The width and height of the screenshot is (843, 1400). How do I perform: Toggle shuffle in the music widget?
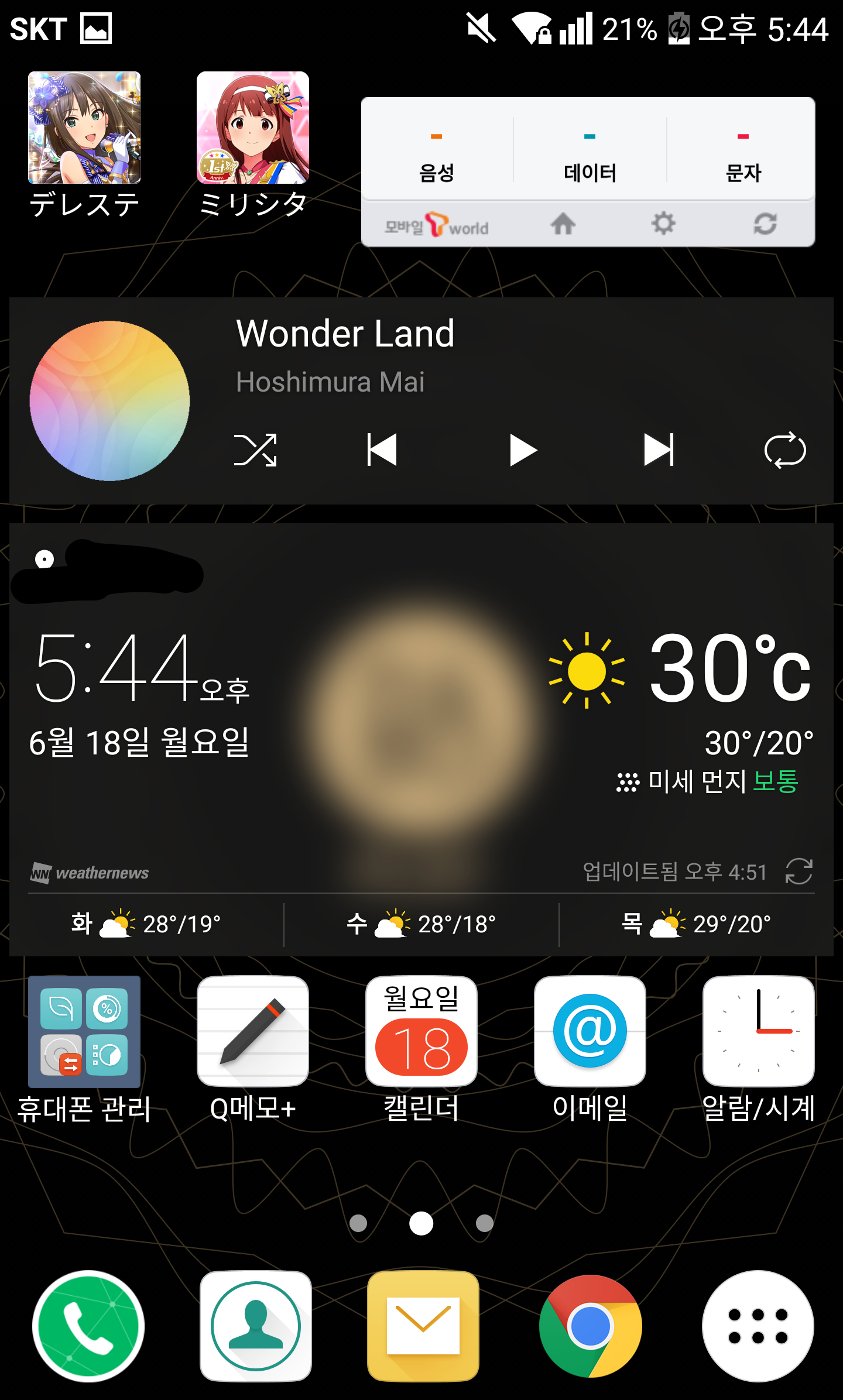[x=255, y=450]
